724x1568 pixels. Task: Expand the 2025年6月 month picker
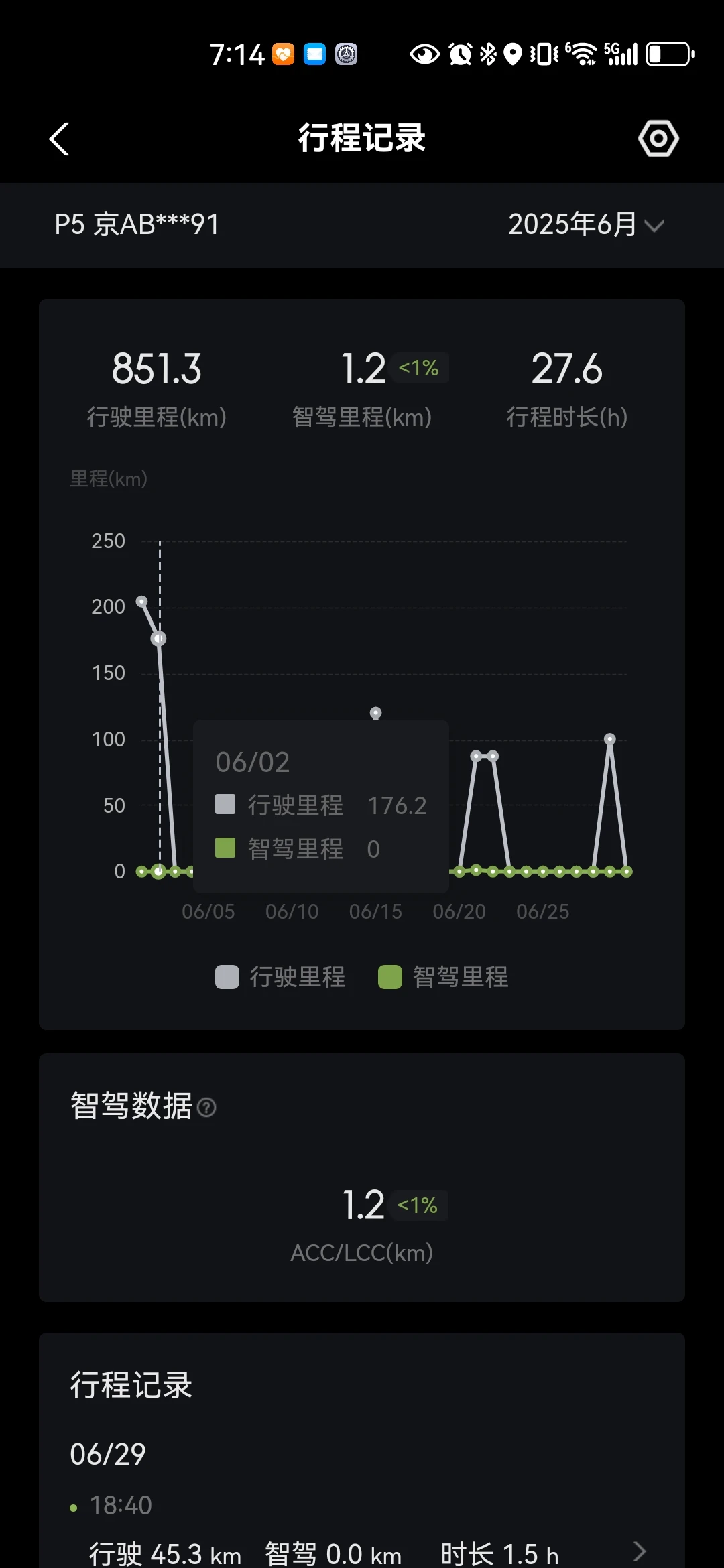point(586,224)
